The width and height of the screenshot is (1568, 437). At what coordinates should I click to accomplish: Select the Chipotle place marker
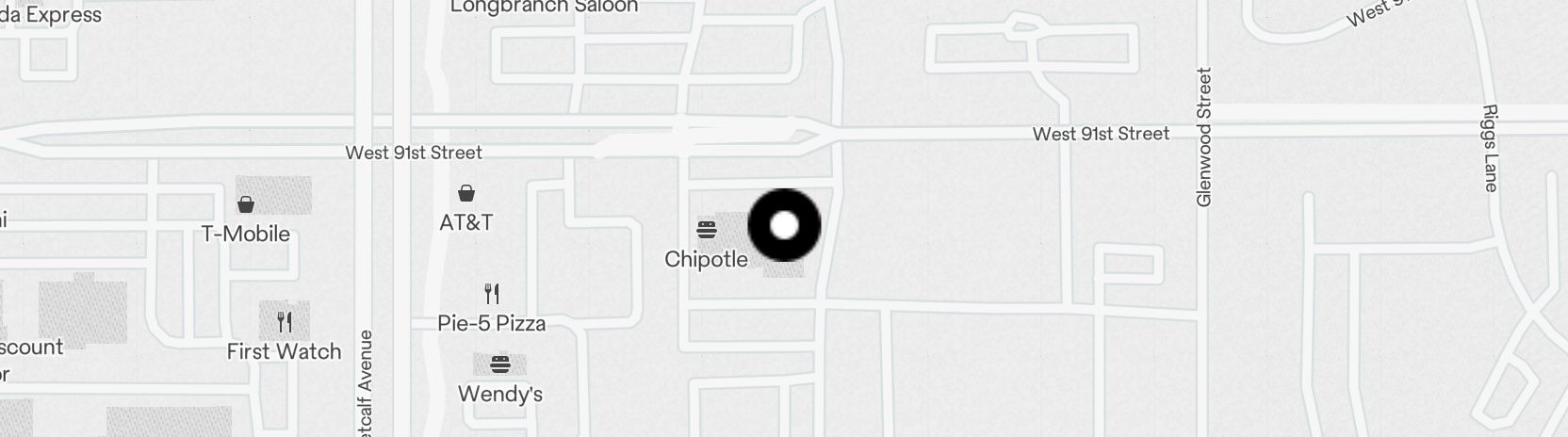pos(707,229)
